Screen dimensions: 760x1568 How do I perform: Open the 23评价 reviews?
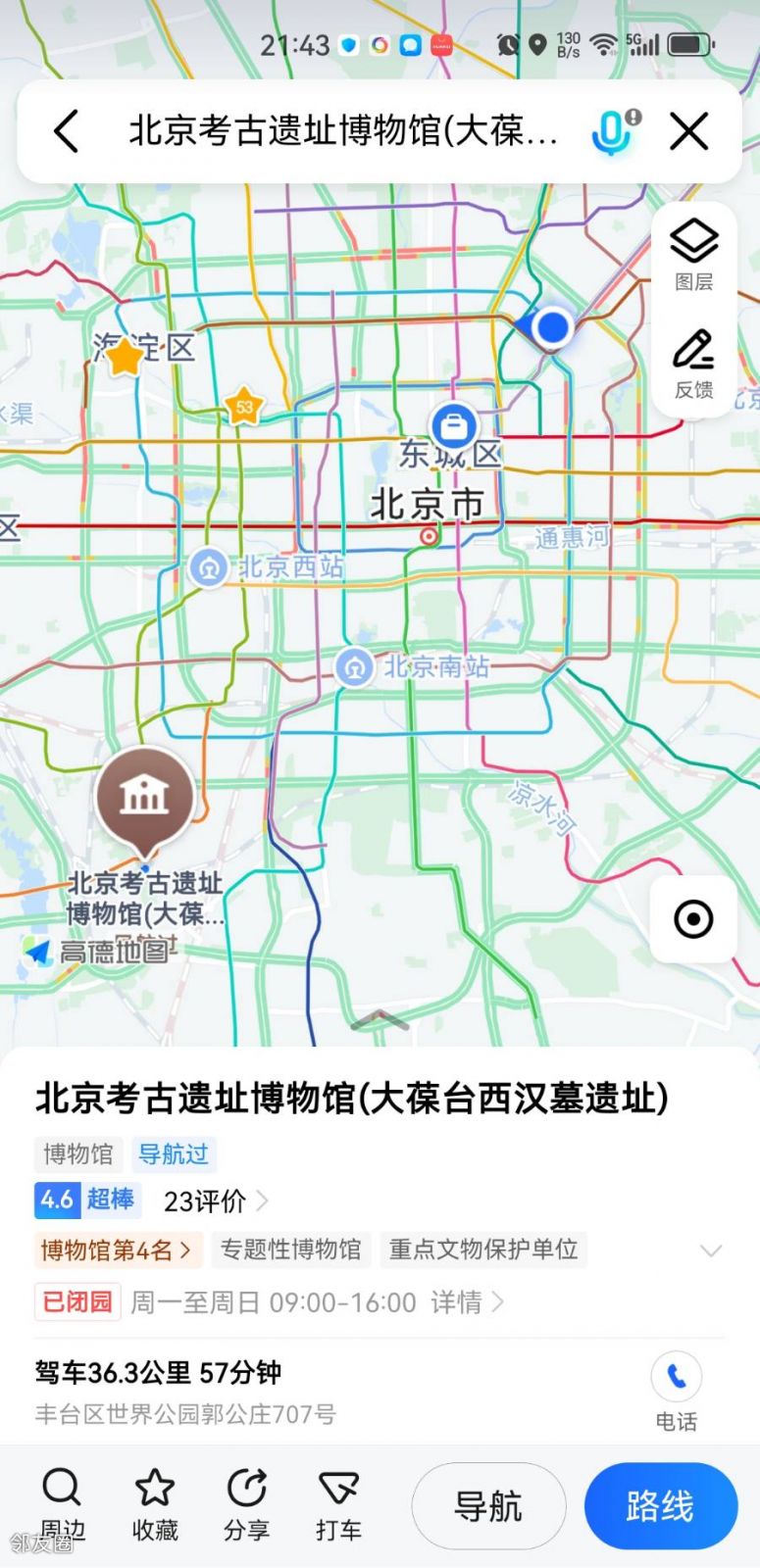(215, 1200)
